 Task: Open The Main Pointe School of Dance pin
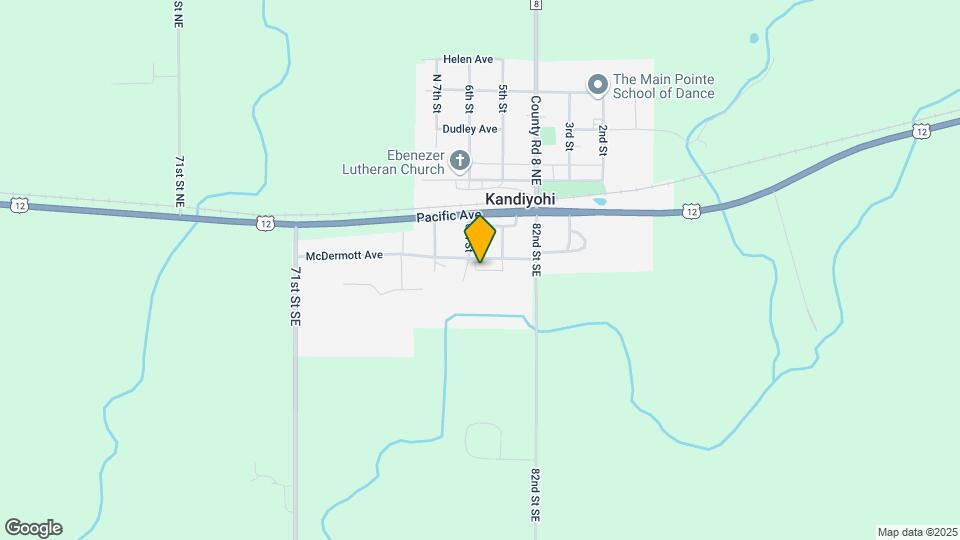click(597, 86)
